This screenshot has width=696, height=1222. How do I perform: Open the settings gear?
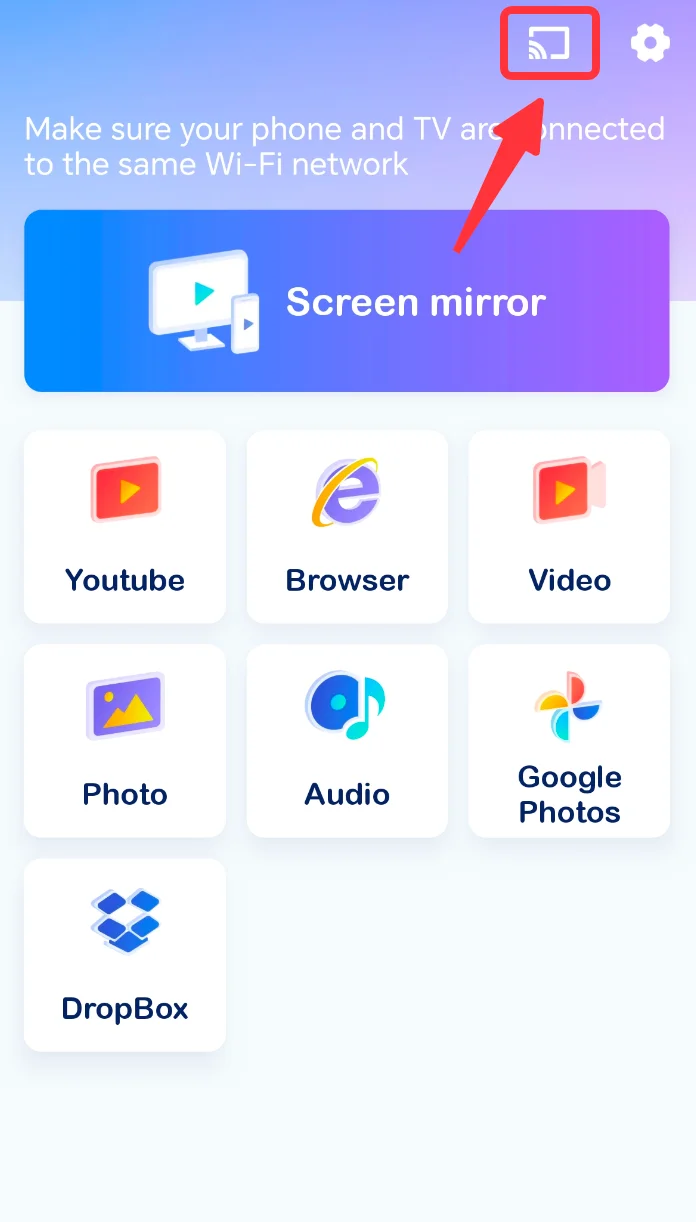(650, 44)
